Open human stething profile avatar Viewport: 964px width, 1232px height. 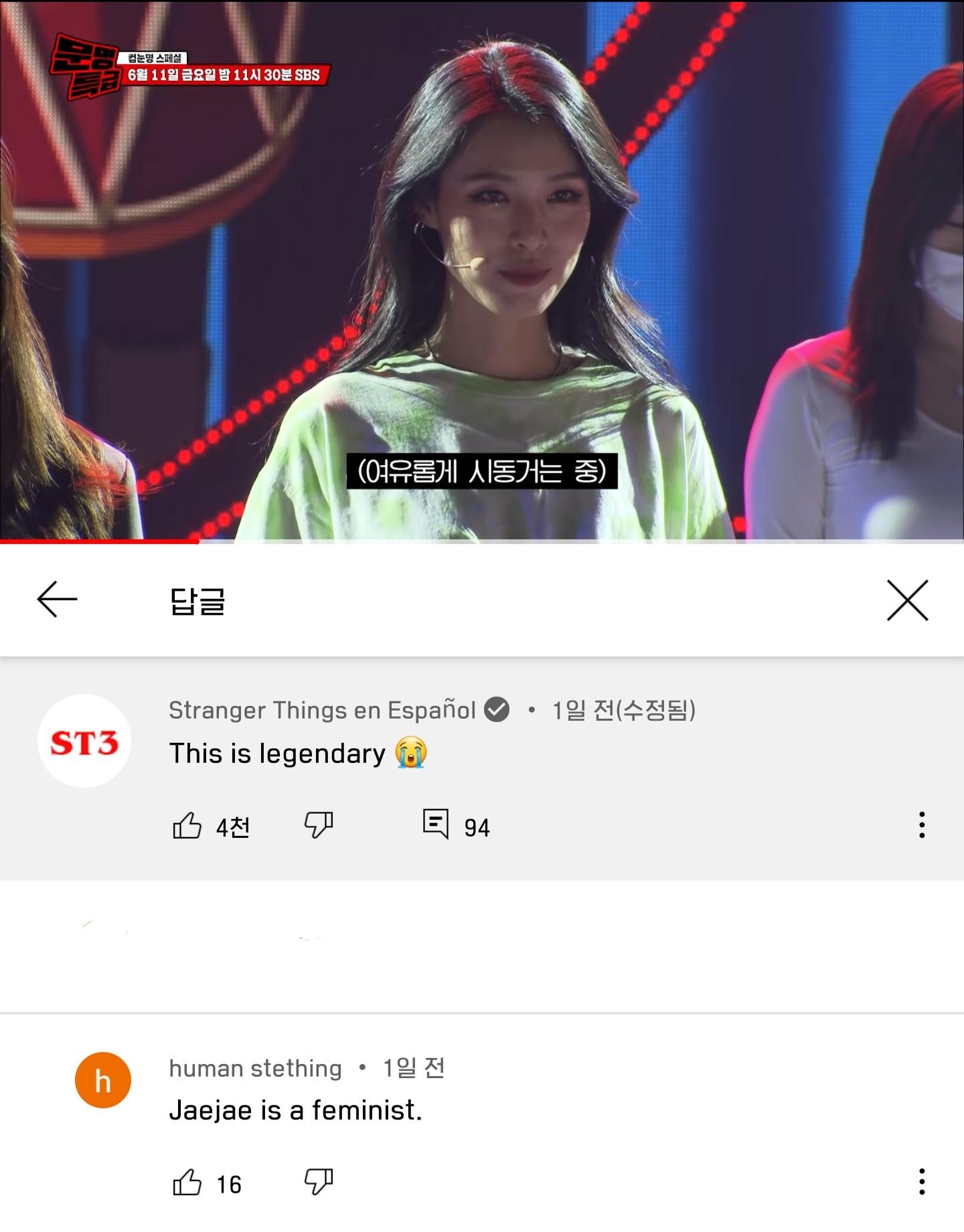click(103, 1080)
